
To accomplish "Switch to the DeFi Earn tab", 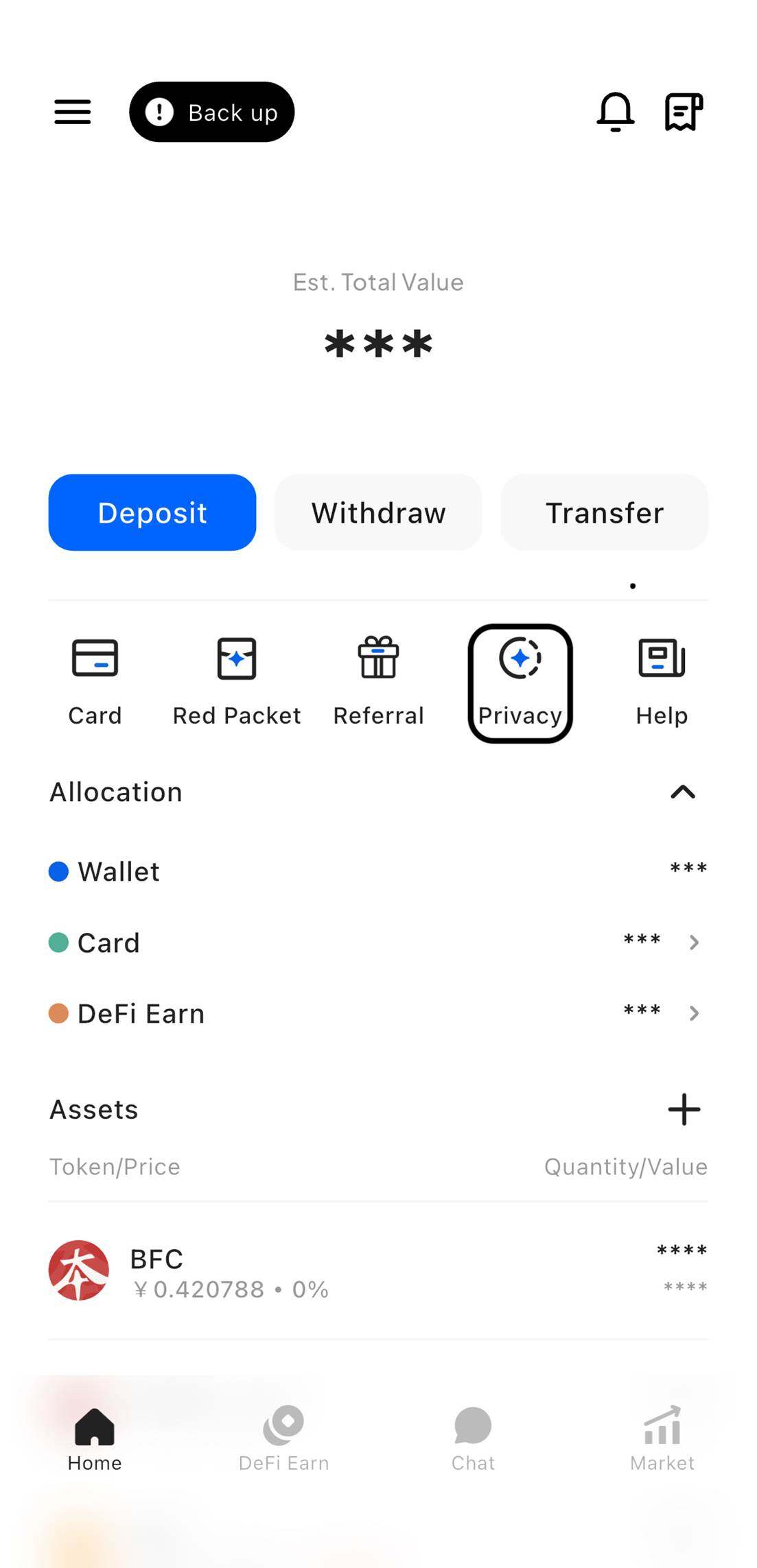I will [x=283, y=1438].
